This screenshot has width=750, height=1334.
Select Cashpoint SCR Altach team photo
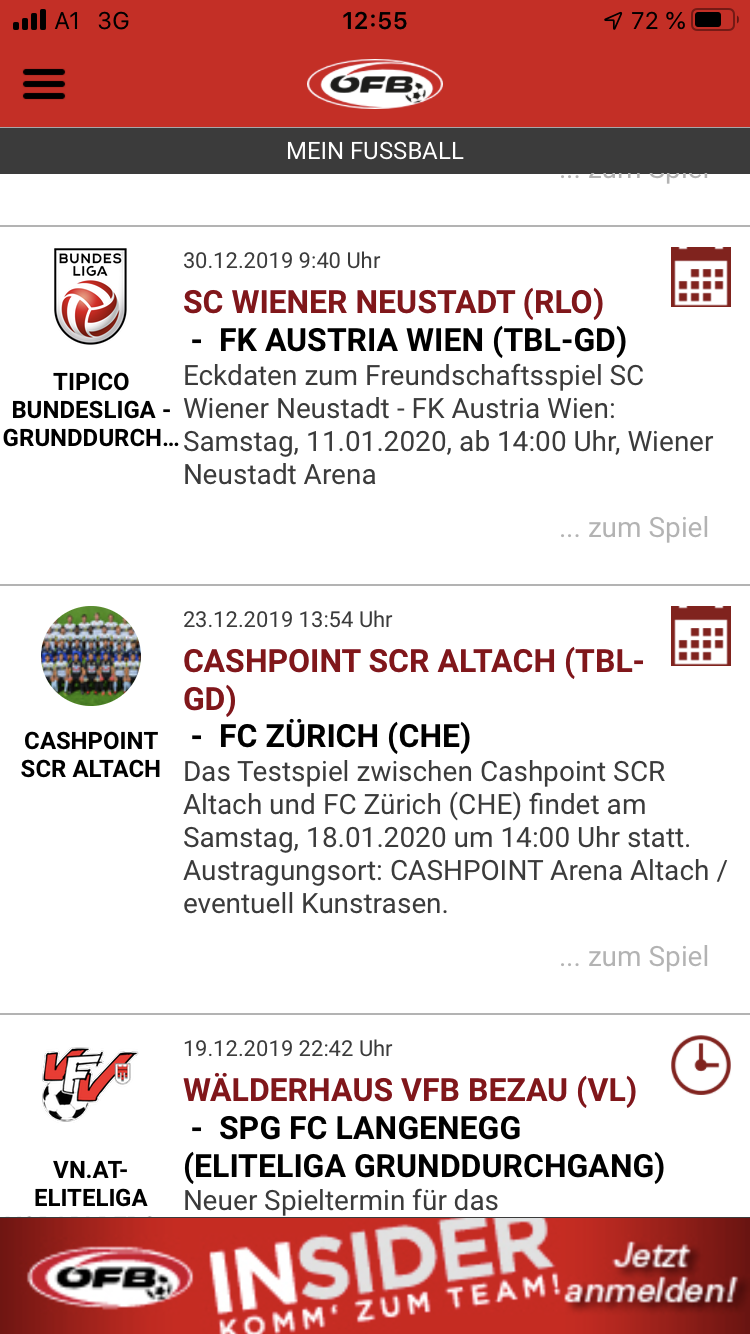click(91, 656)
